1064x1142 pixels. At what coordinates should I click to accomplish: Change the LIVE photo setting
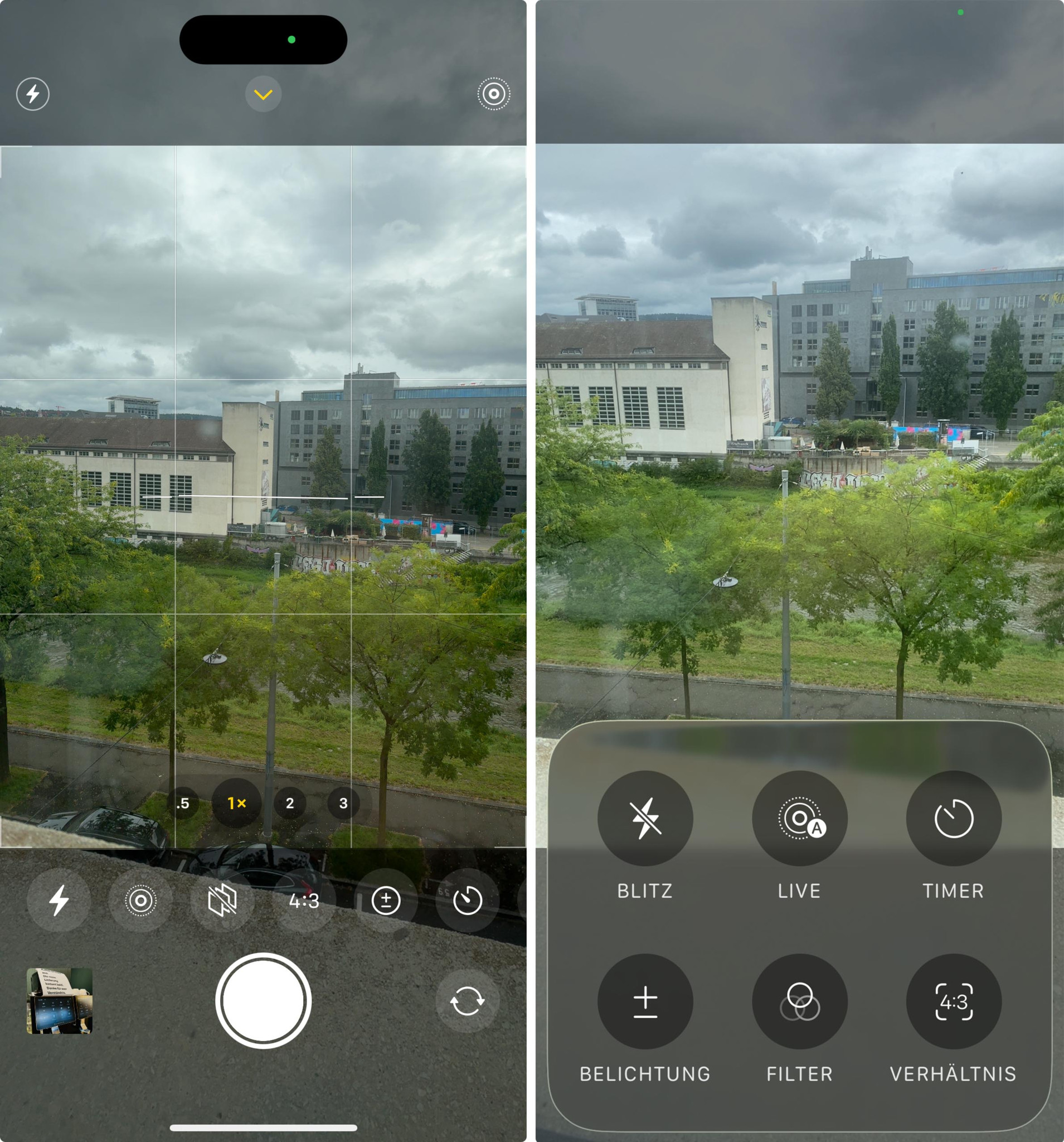[x=799, y=818]
